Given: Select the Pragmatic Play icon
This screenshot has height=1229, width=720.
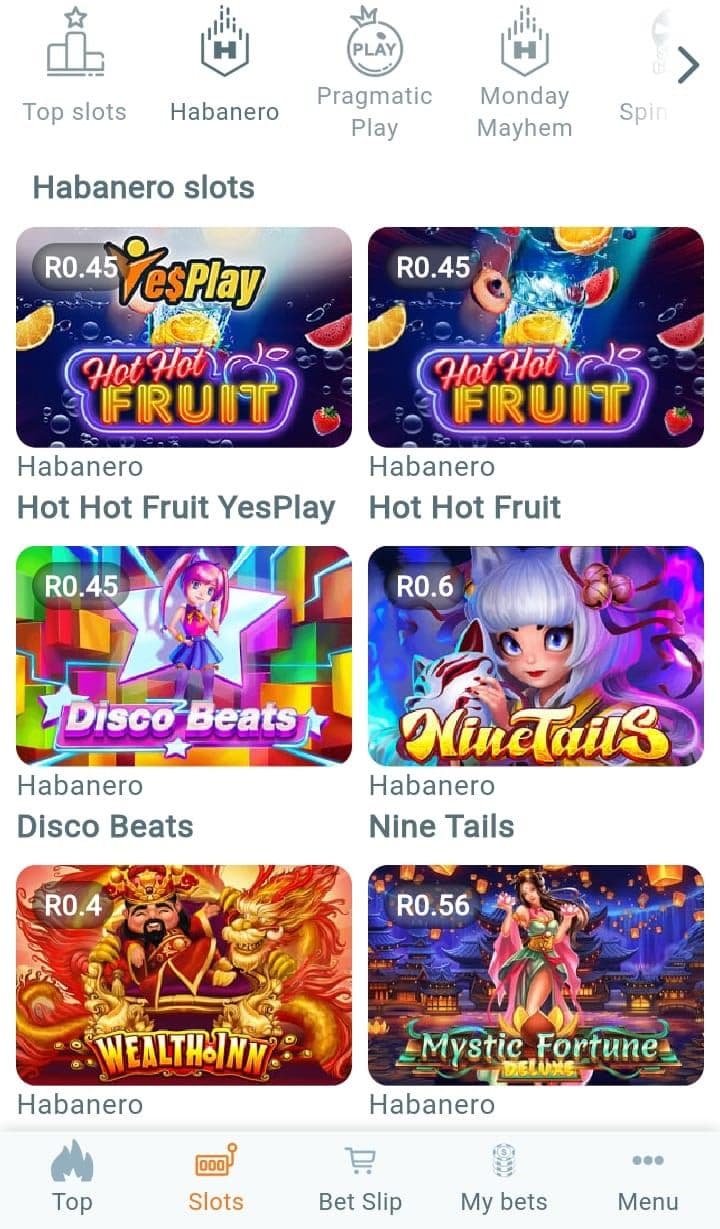Looking at the screenshot, I should click(374, 46).
